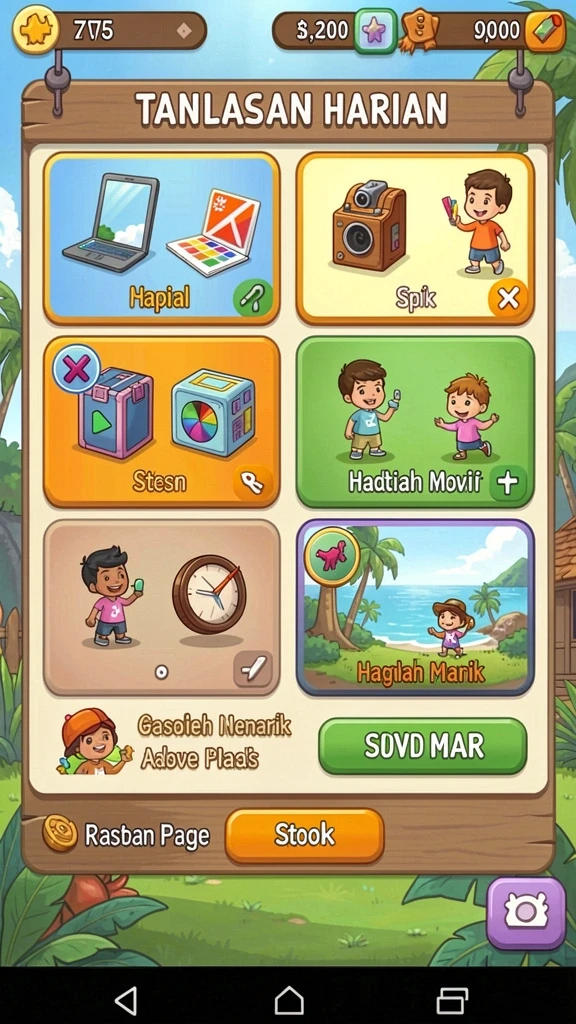
Task: Tap the purple star icon beside 3,200
Action: click(375, 31)
